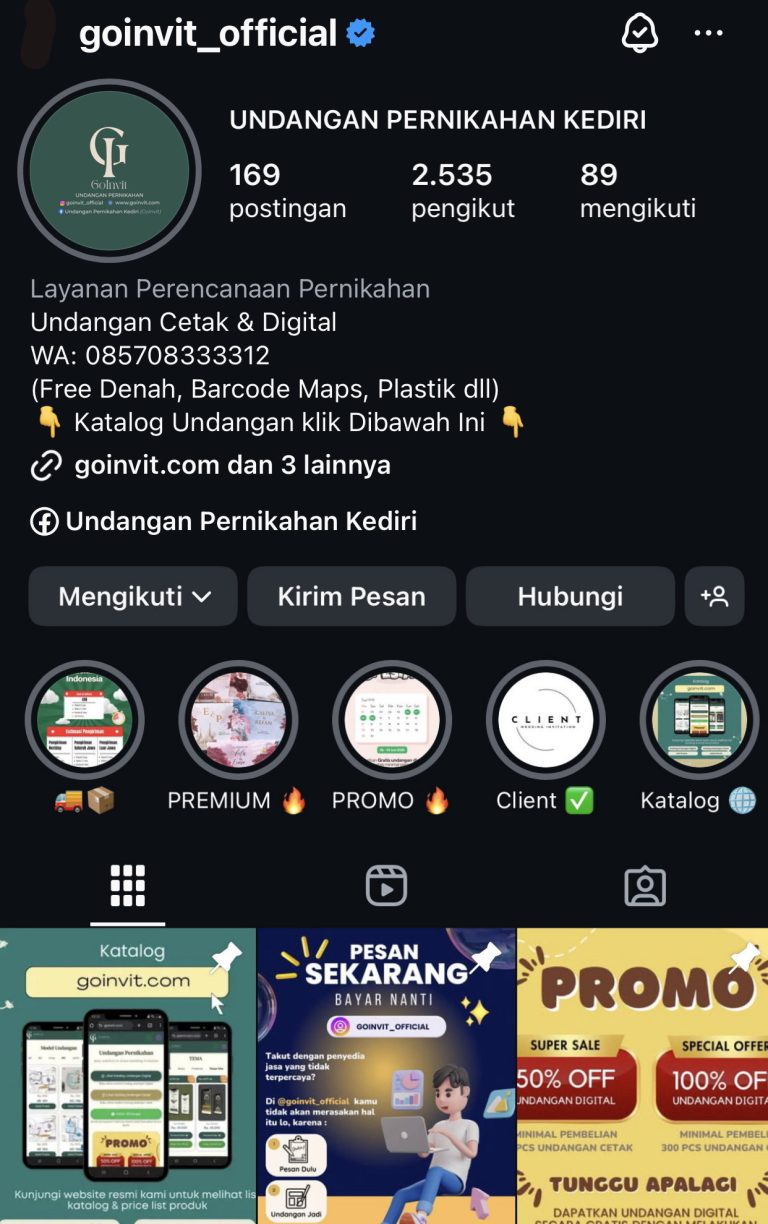Open pinned Pesan Sekarang Bayar Nanti post
Image resolution: width=768 pixels, height=1224 pixels.
tap(386, 1075)
